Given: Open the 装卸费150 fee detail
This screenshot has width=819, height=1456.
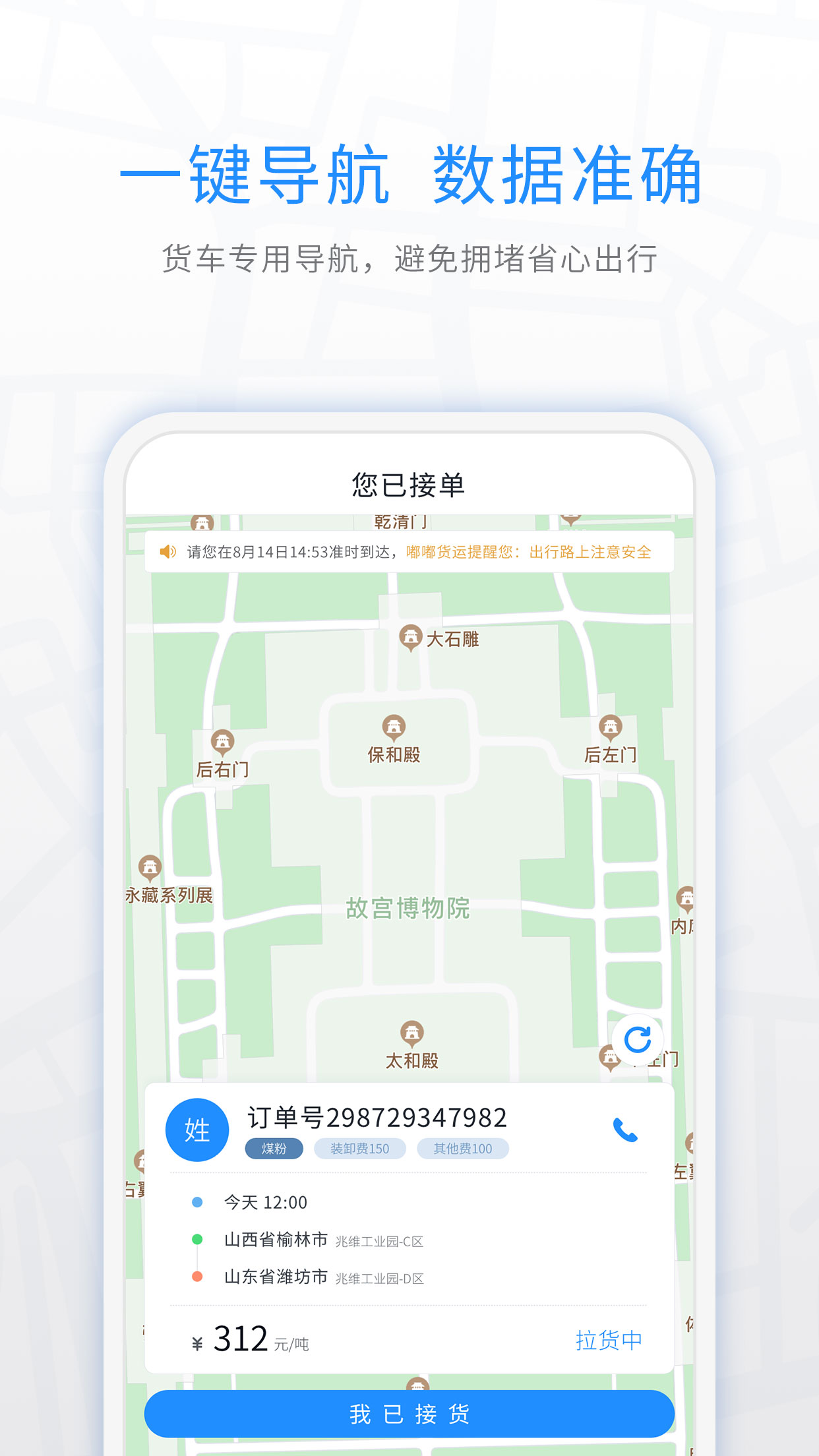Looking at the screenshot, I should click(361, 1148).
